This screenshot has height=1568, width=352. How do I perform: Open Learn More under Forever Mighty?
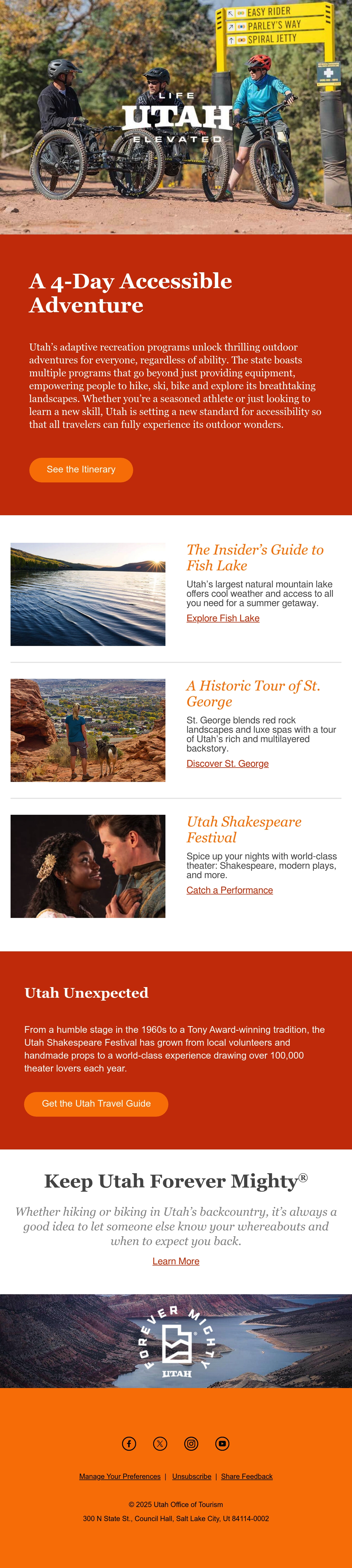(176, 1261)
